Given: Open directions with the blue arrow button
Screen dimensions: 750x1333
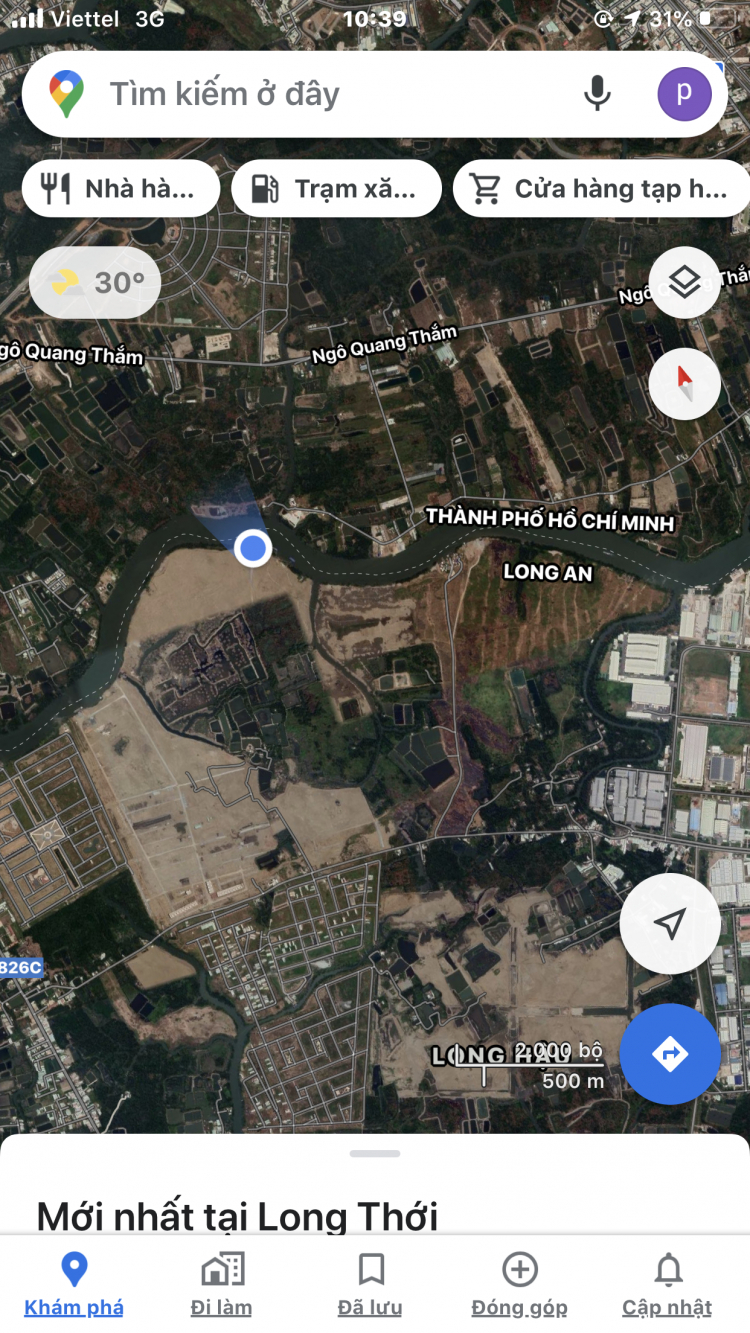Looking at the screenshot, I should [669, 1053].
